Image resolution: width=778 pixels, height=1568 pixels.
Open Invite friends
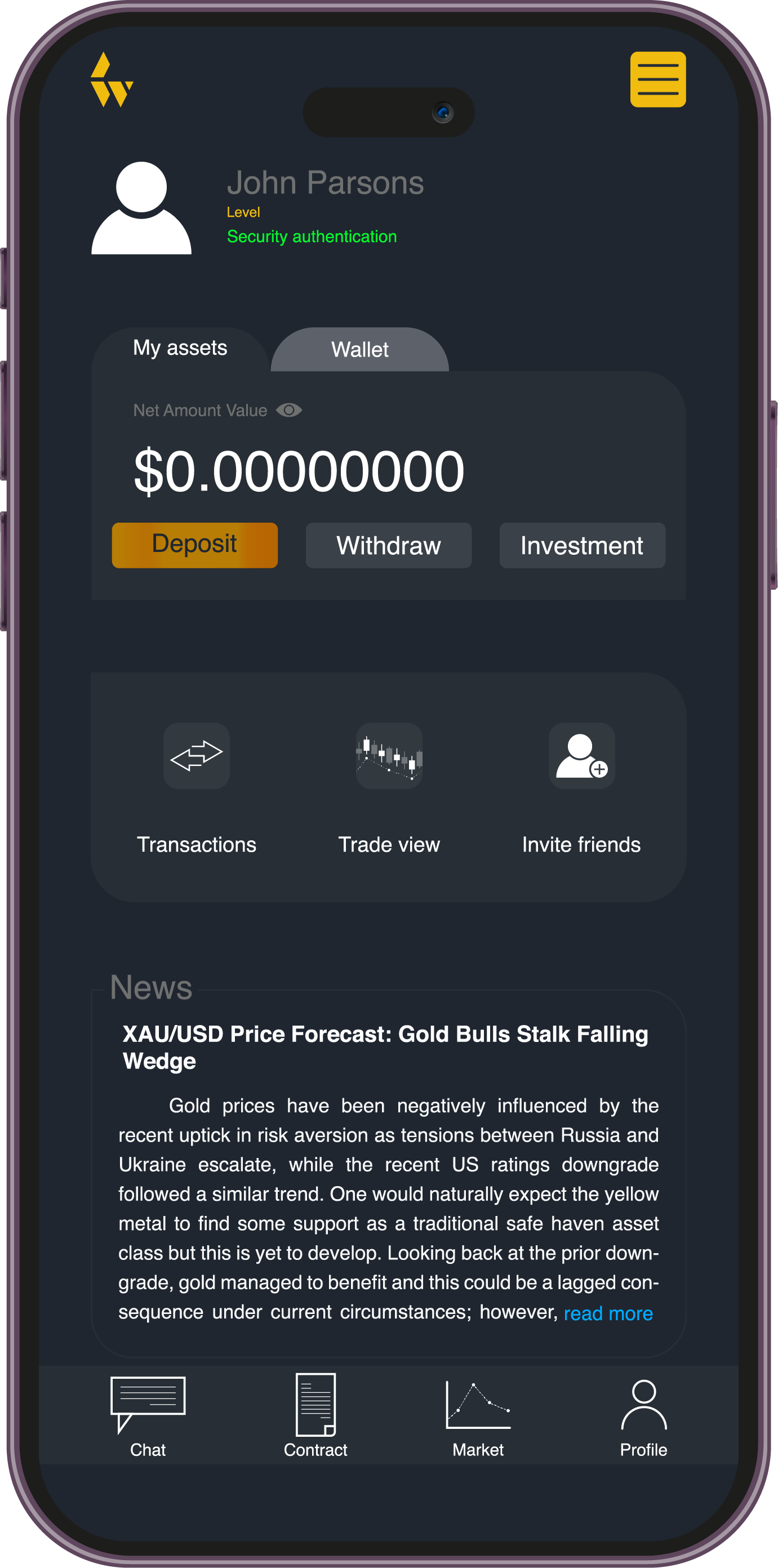581,756
